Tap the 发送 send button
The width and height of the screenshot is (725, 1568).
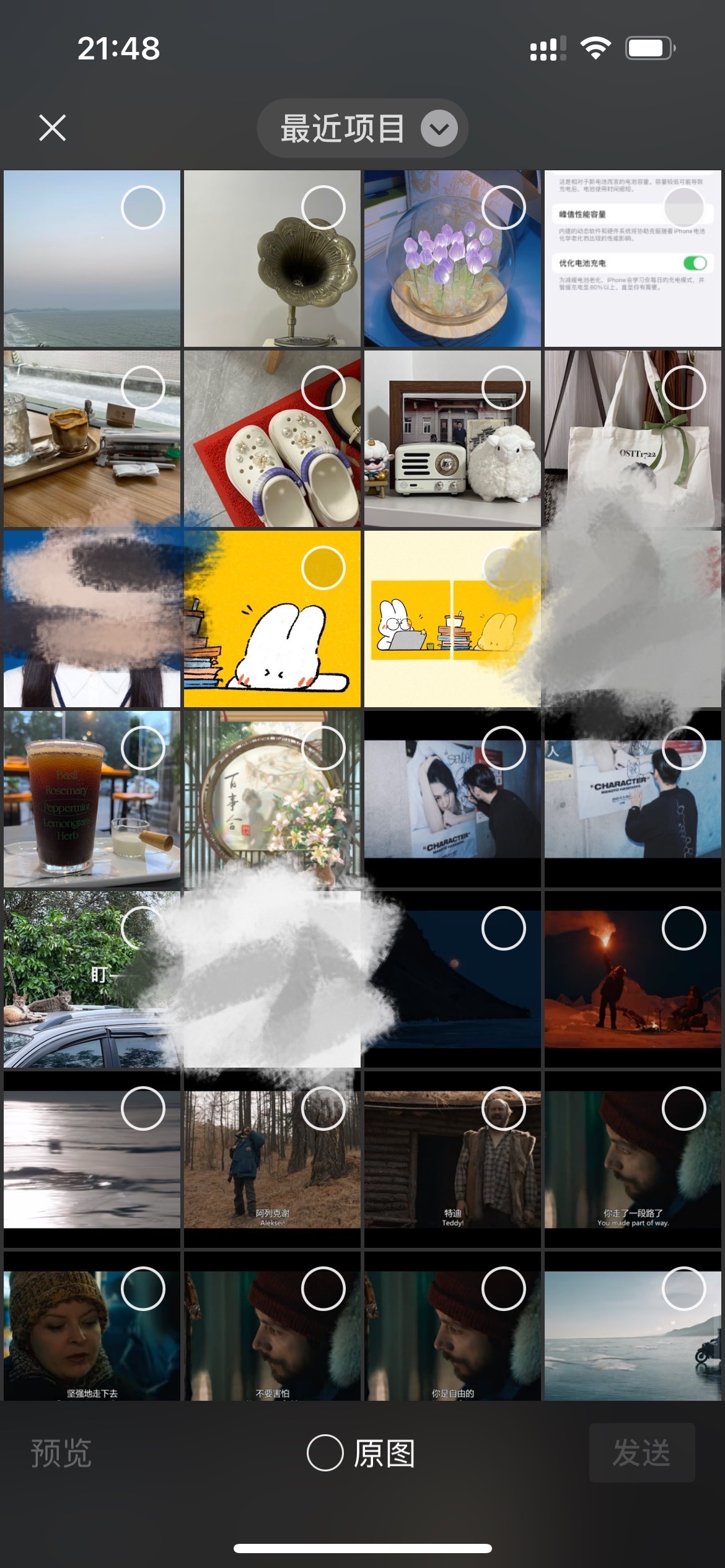[641, 1453]
